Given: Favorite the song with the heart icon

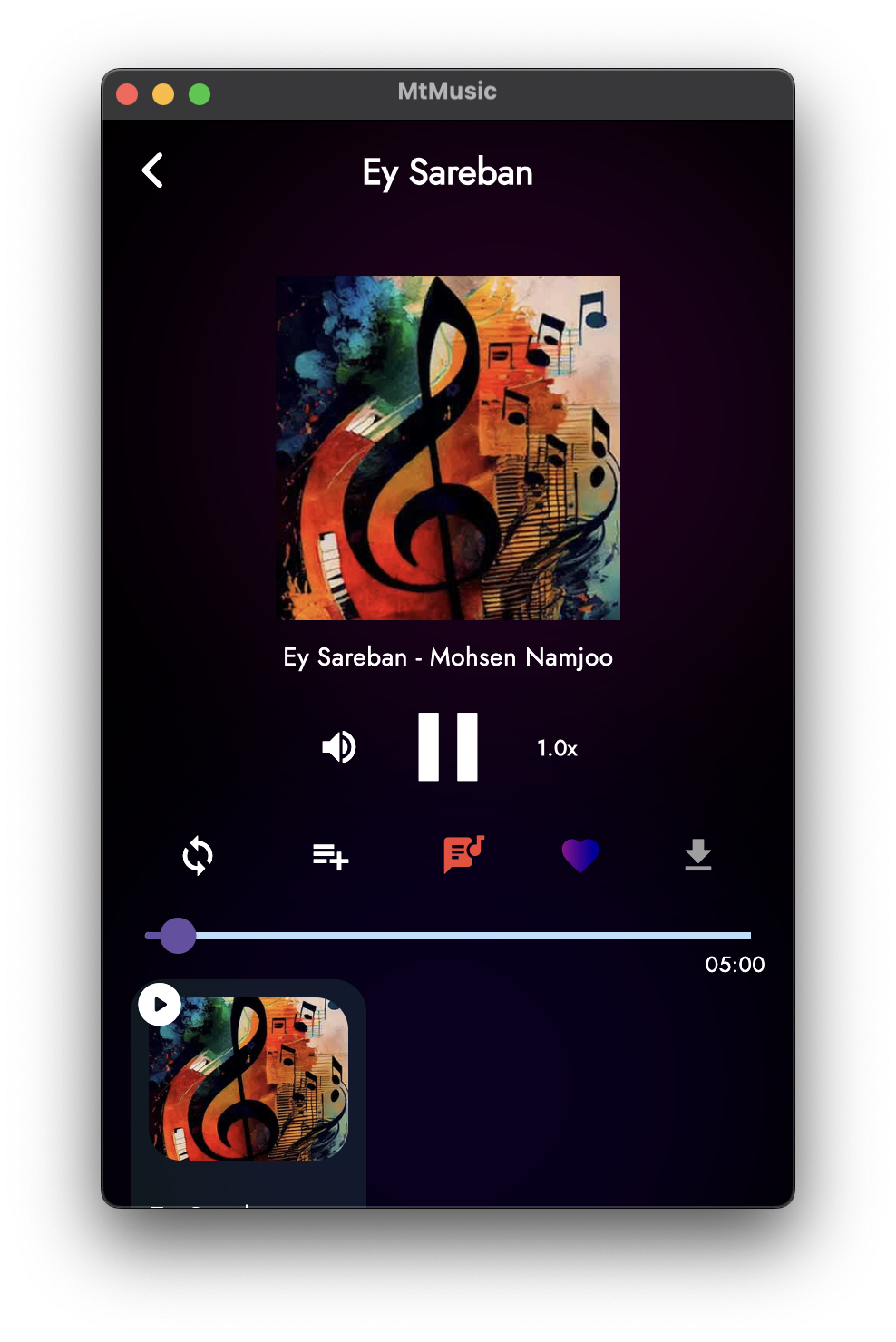Looking at the screenshot, I should point(579,855).
